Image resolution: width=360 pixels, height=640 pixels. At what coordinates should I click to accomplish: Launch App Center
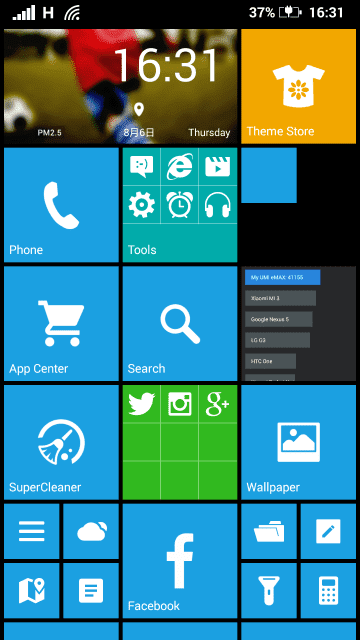tap(61, 324)
